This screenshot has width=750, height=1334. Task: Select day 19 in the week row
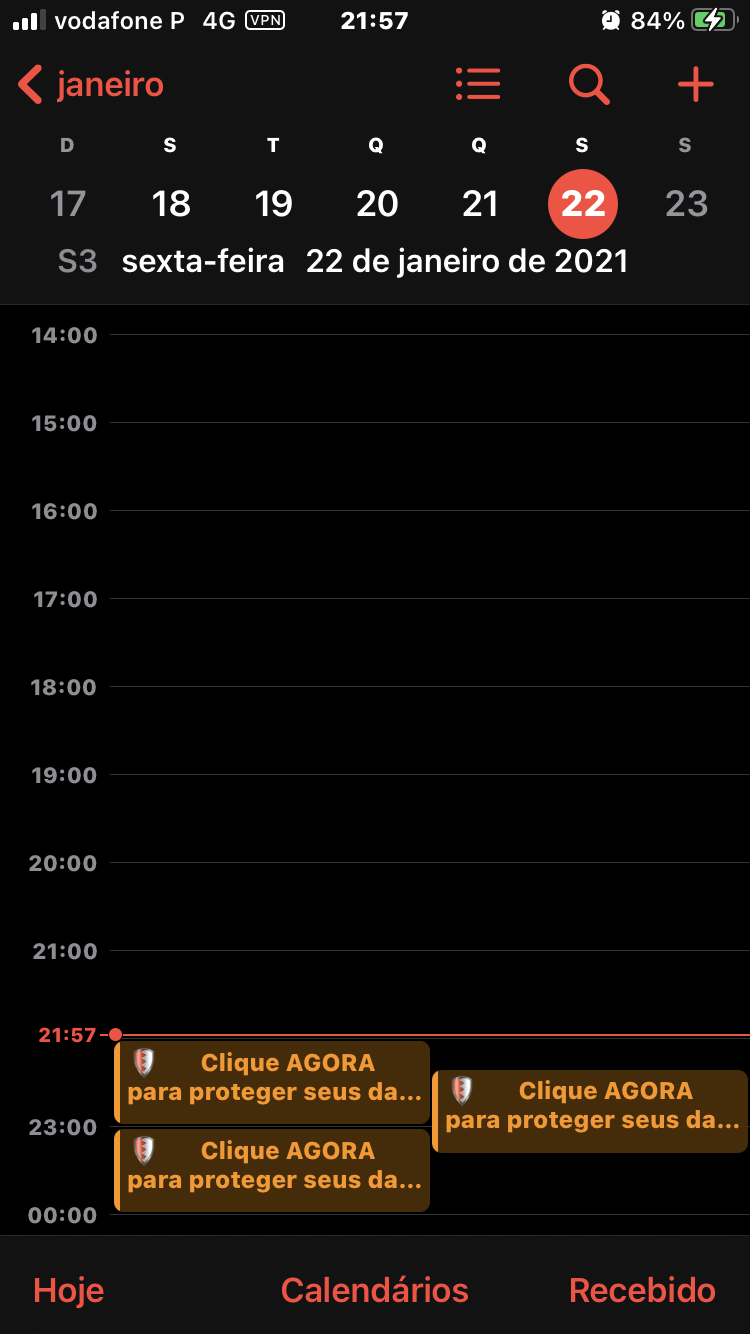pos(273,204)
